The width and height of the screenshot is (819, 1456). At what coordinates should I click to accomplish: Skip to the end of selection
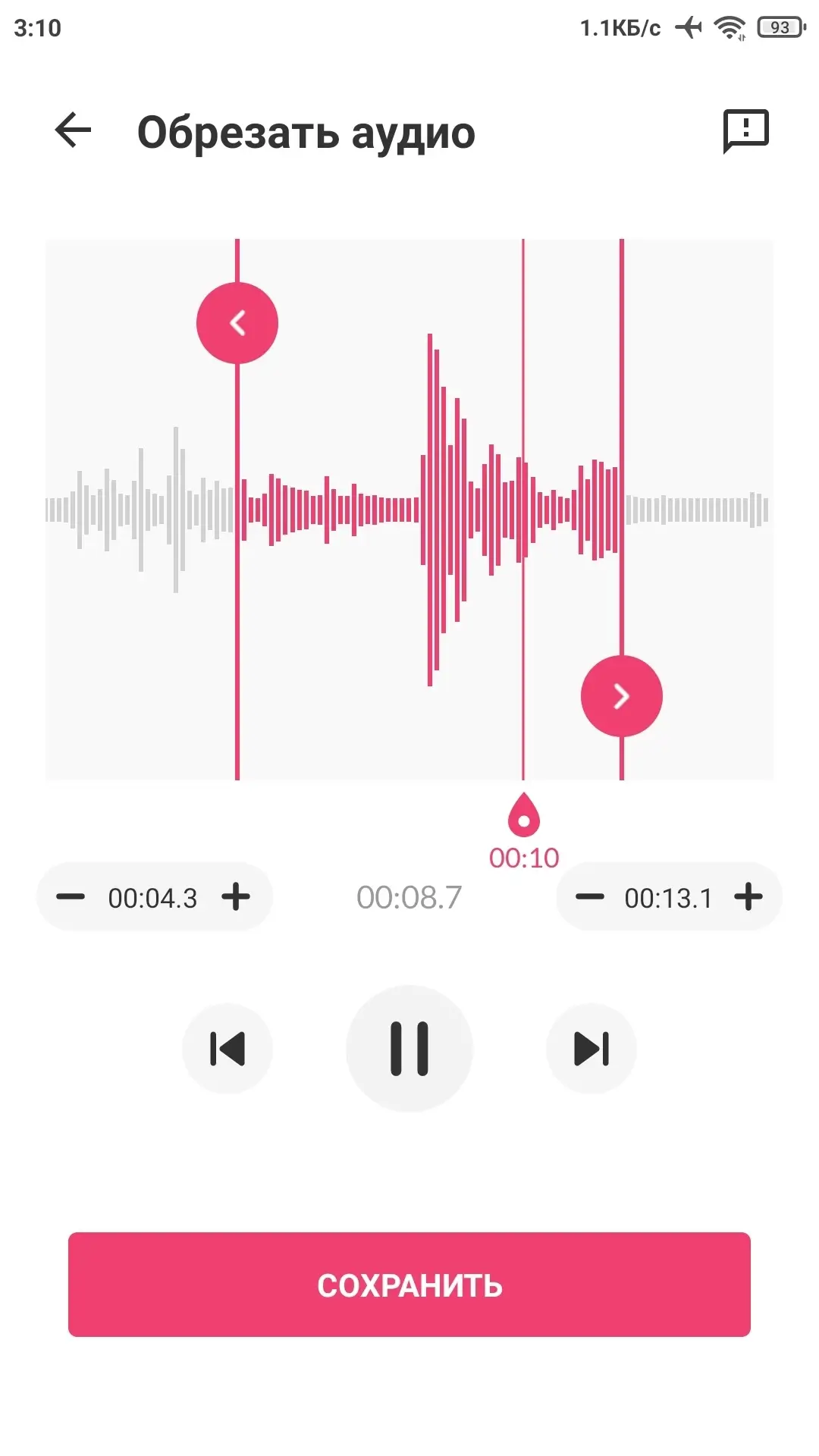tap(591, 1049)
